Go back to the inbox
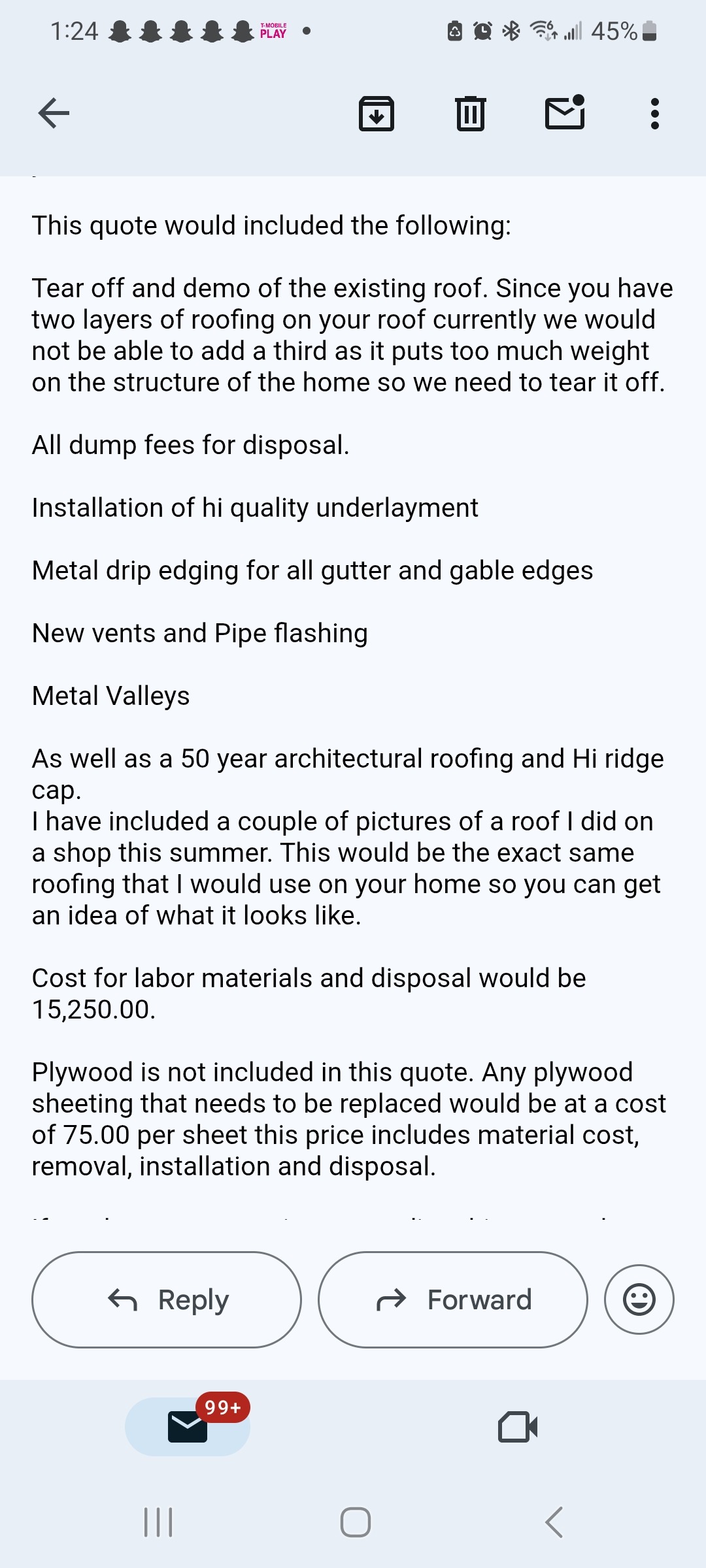The height and width of the screenshot is (1568, 706). click(x=54, y=113)
